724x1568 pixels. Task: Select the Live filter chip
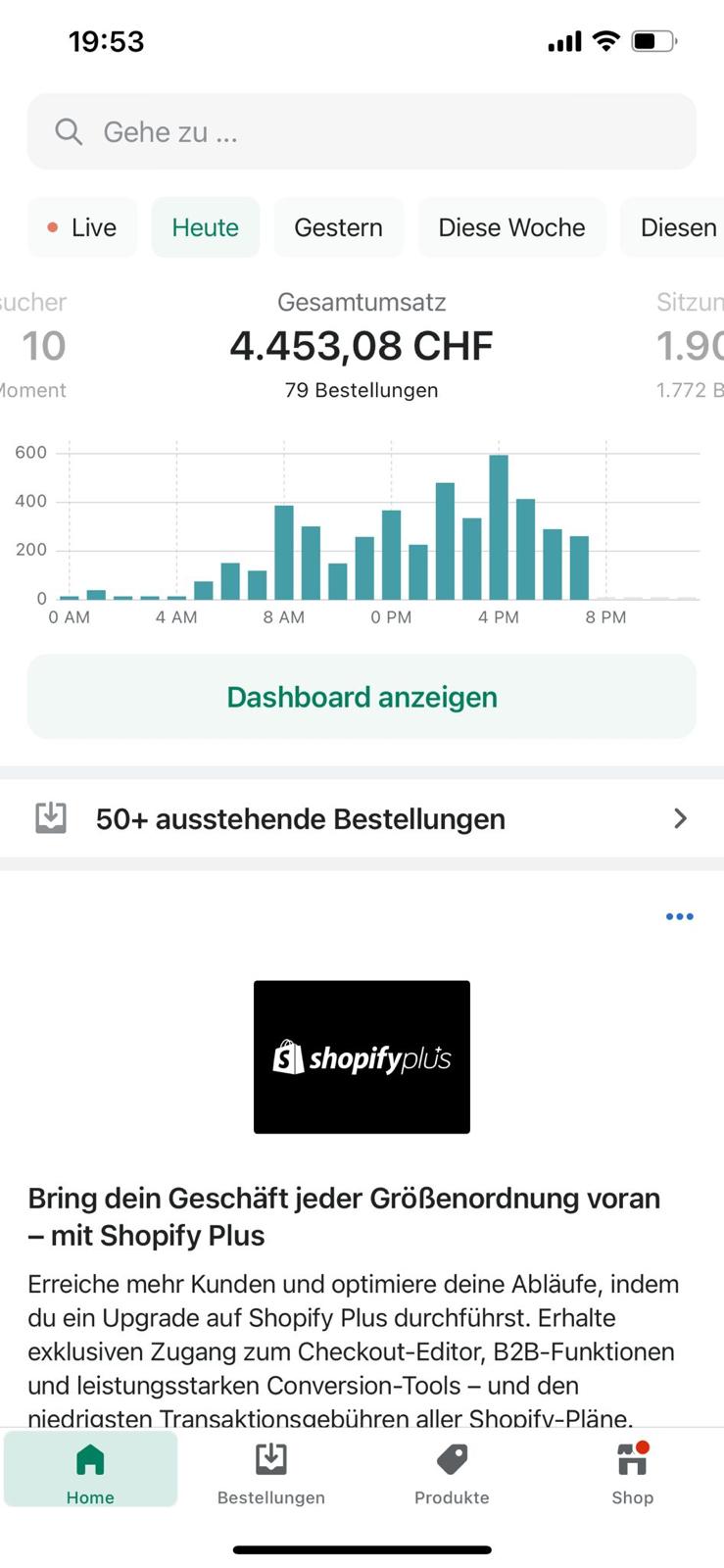click(x=82, y=227)
